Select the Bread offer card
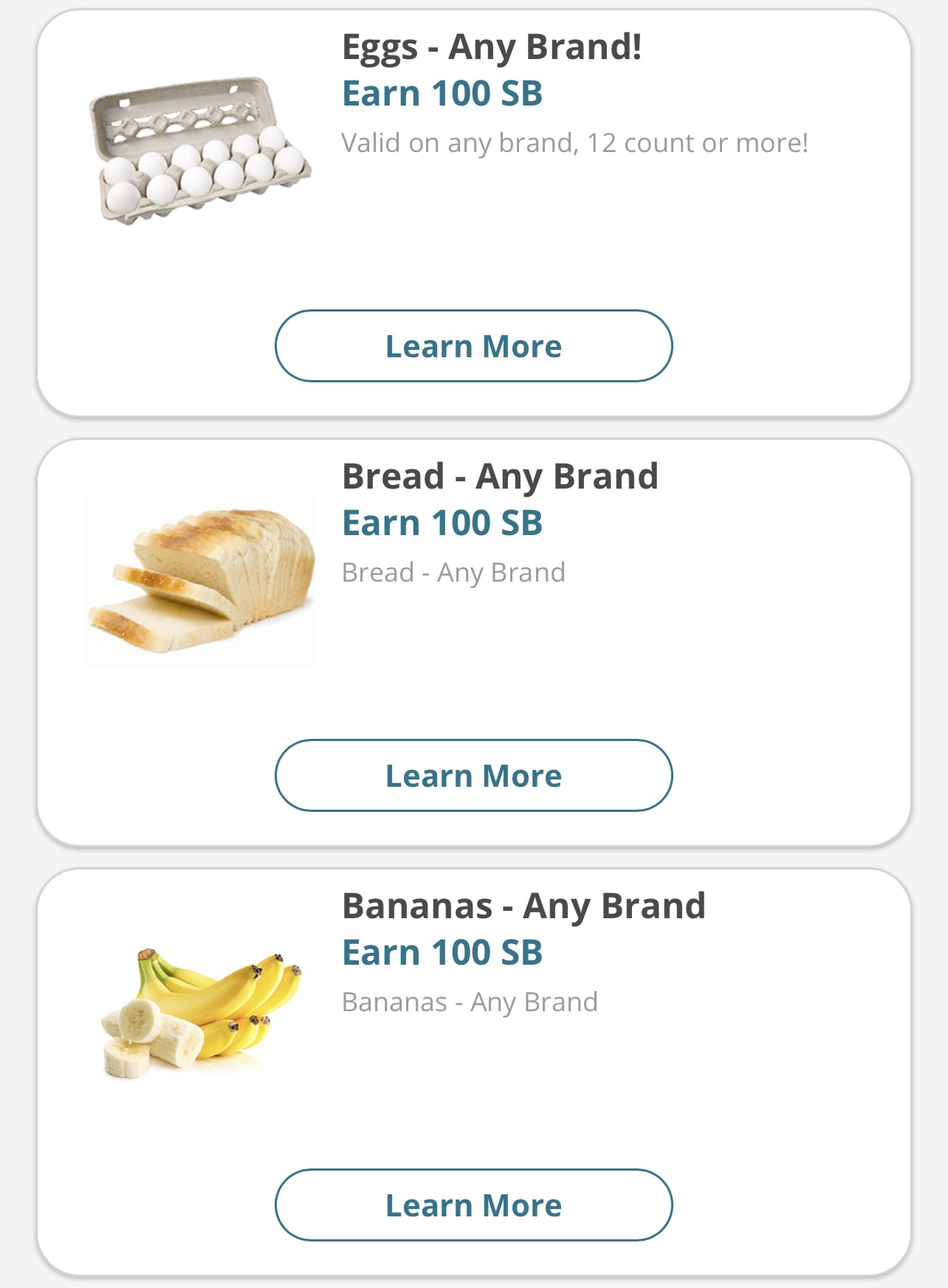 point(474,642)
